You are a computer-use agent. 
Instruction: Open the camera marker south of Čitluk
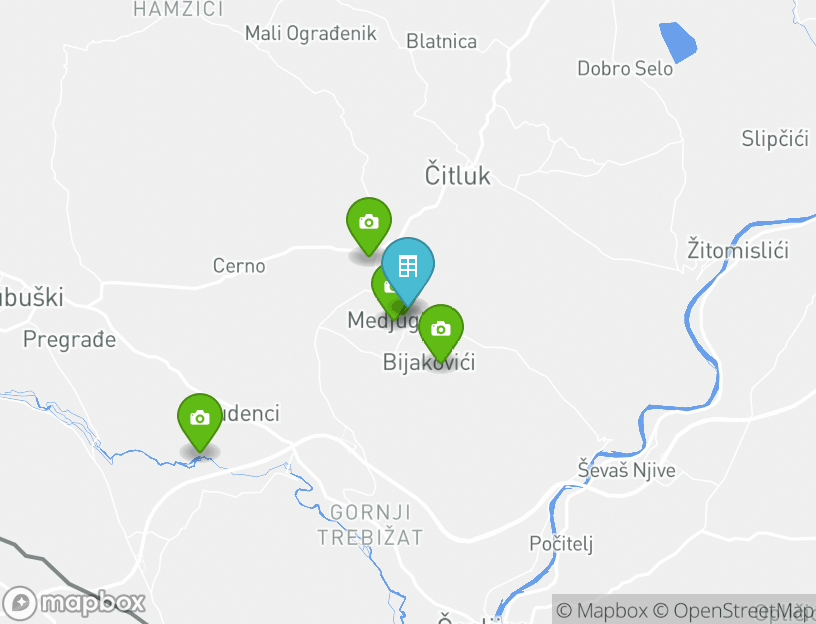tap(368, 222)
